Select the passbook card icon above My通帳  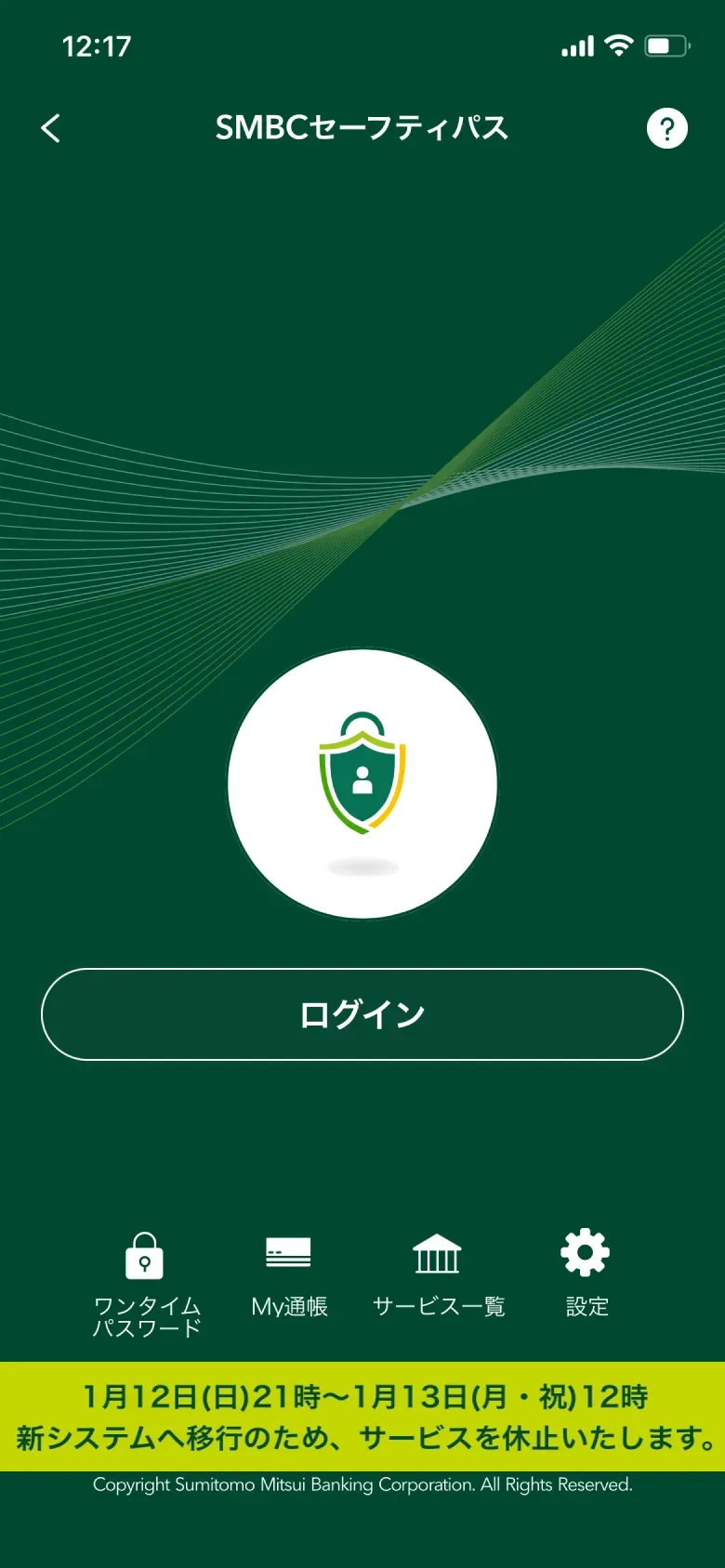tap(289, 1252)
